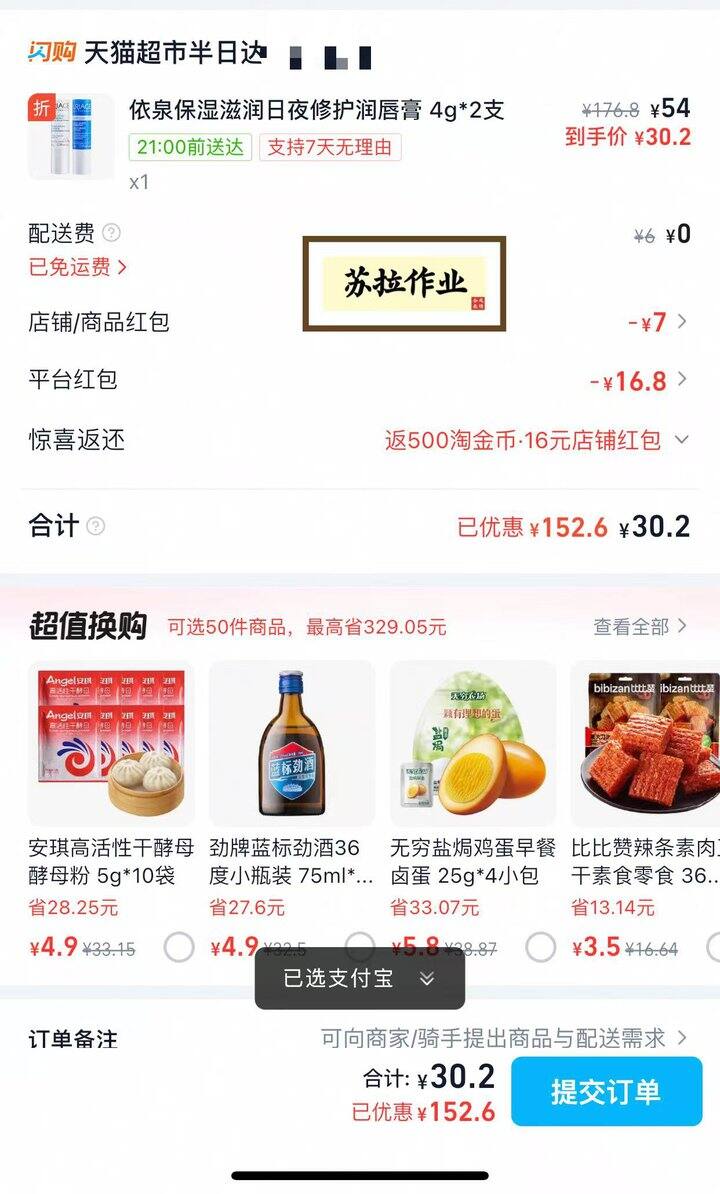Select the 劲牌蓝标劲酒 add-on item
Image resolution: width=720 pixels, height=1194 pixels.
[x=360, y=945]
